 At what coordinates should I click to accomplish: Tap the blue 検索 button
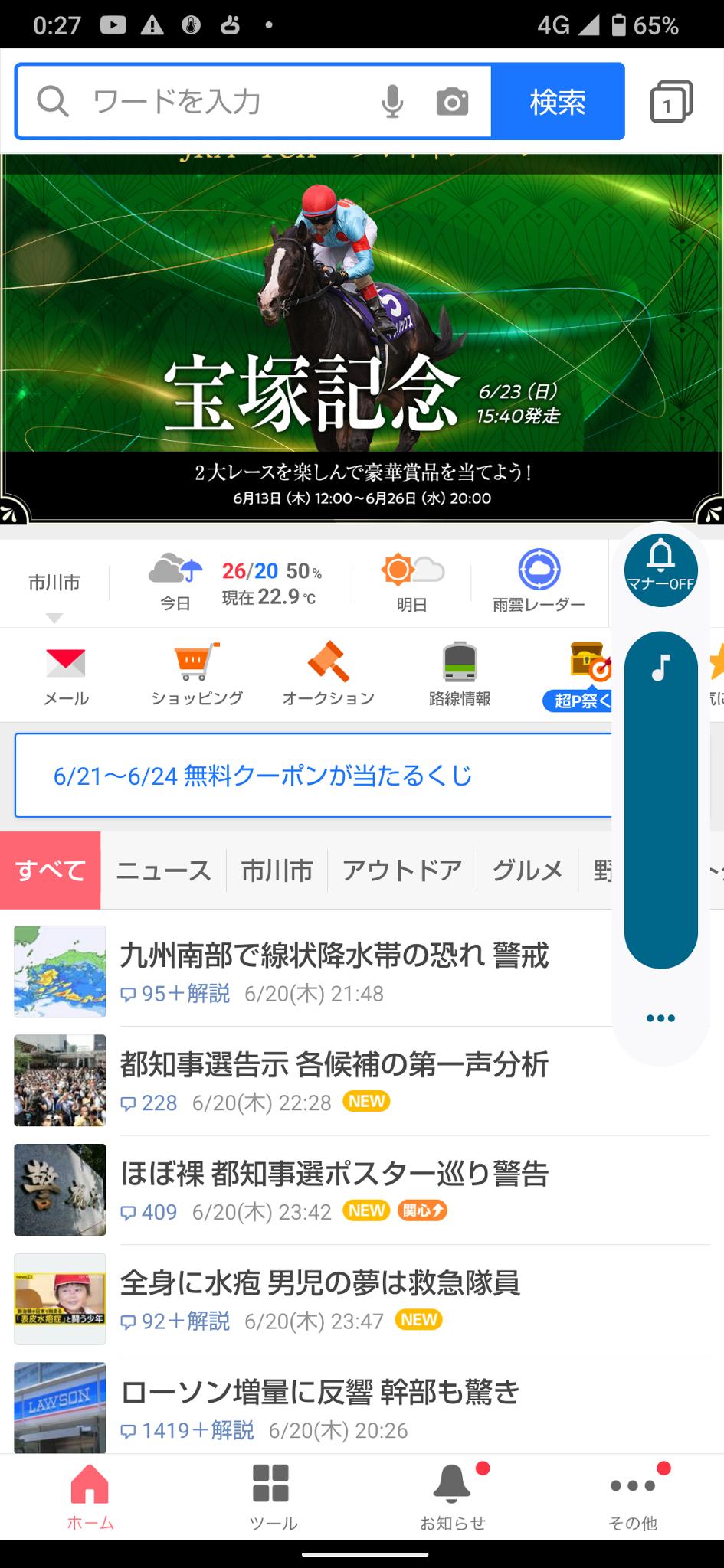coord(558,101)
